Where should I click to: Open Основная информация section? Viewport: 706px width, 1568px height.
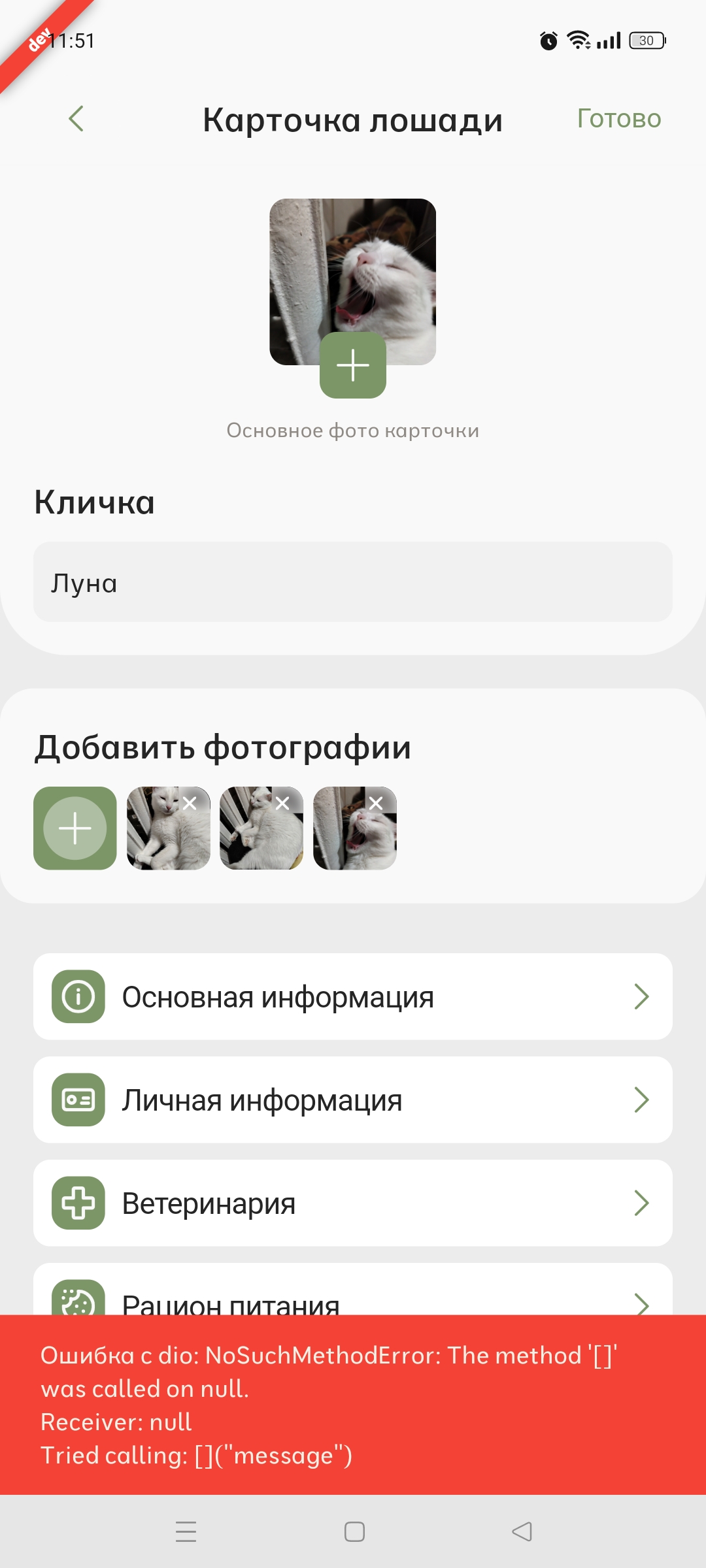[x=353, y=997]
